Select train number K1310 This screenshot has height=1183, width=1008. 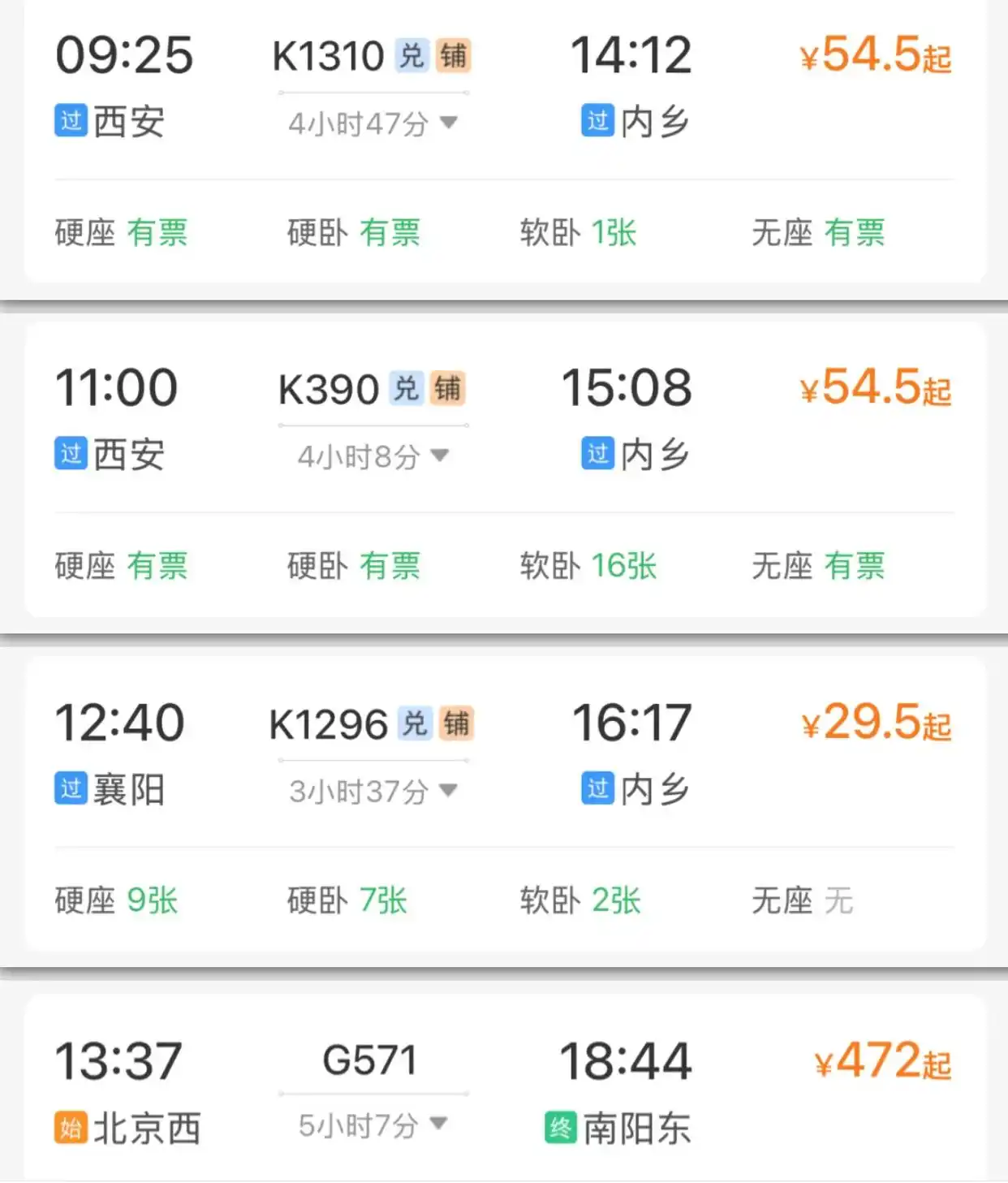tap(327, 57)
